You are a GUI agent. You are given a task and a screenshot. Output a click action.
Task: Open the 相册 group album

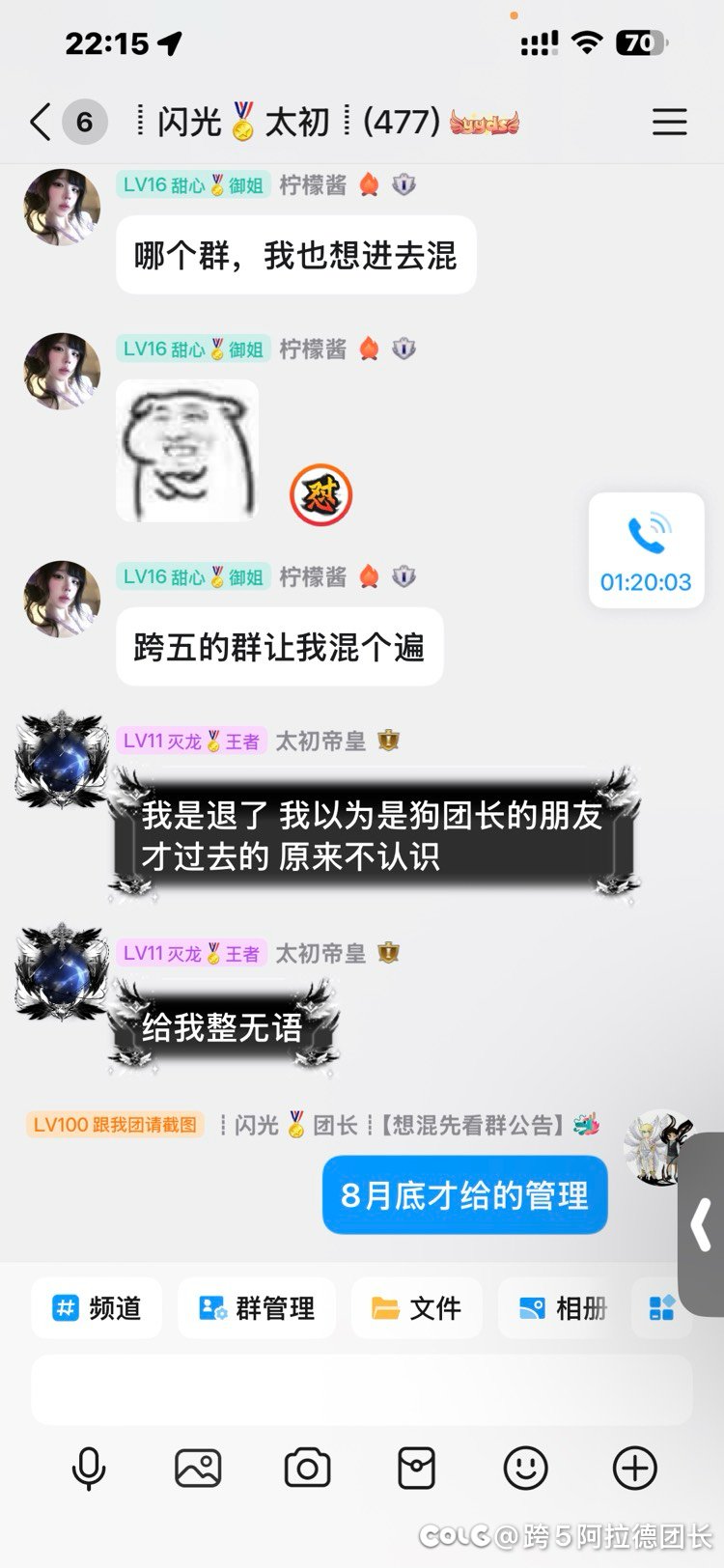coord(564,1308)
